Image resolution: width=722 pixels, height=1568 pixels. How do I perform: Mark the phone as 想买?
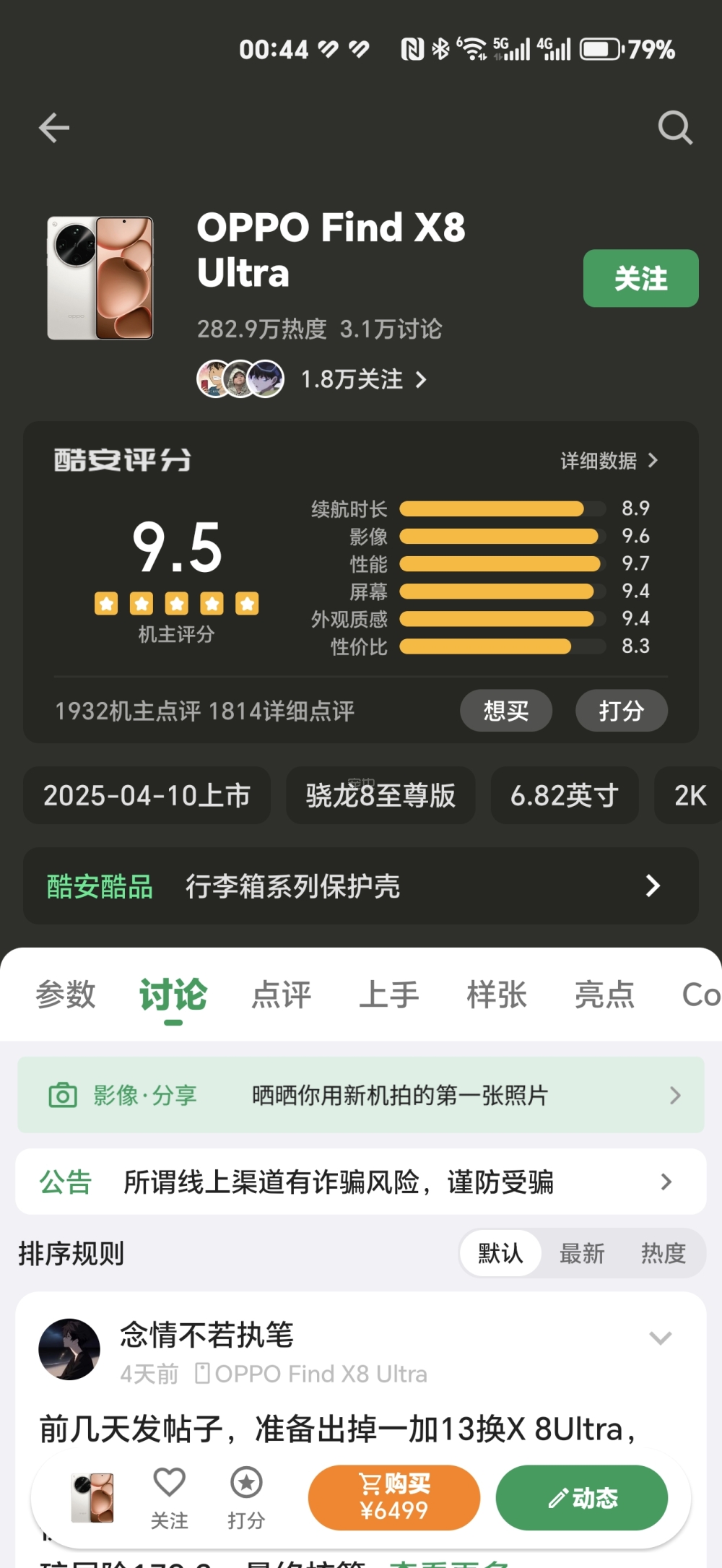(x=506, y=711)
